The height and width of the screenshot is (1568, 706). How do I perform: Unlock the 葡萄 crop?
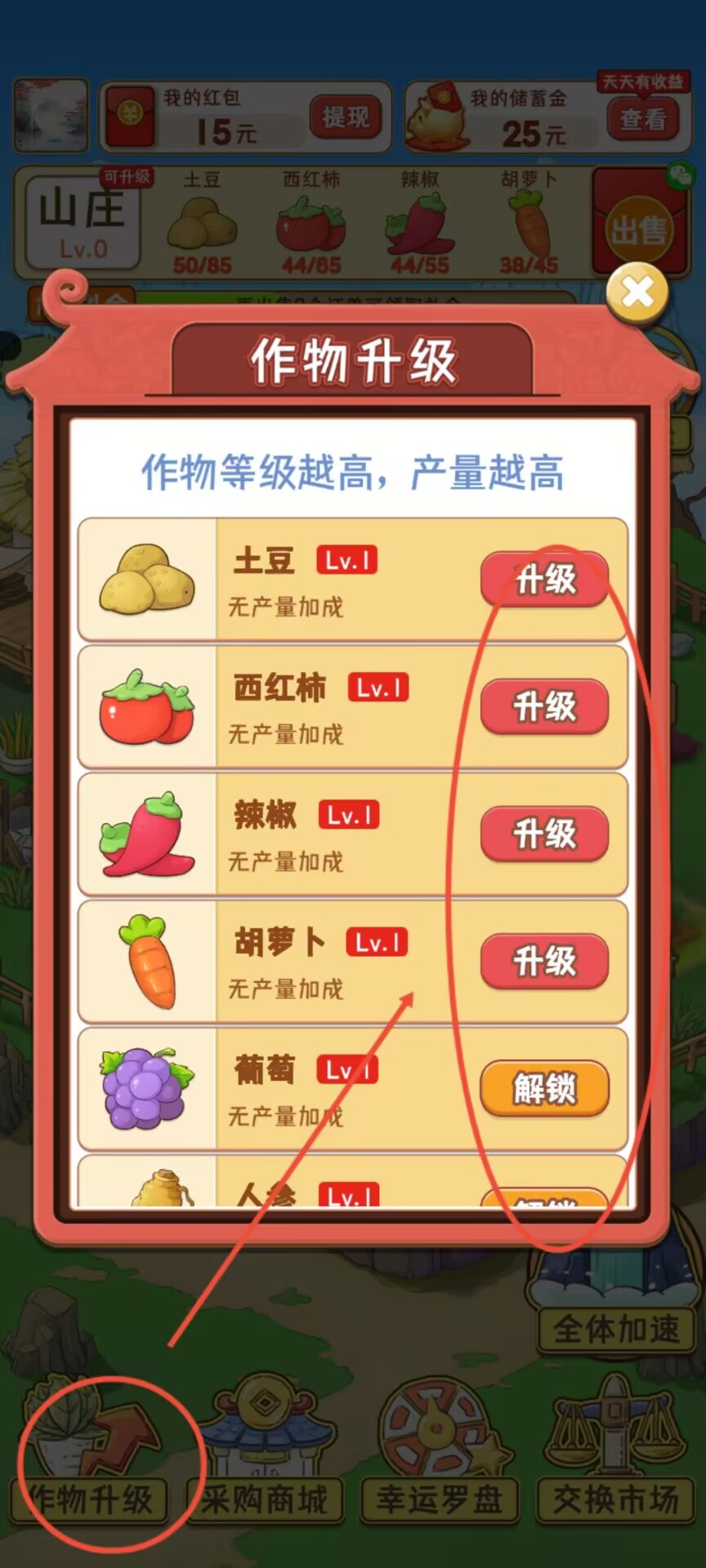pos(544,1089)
